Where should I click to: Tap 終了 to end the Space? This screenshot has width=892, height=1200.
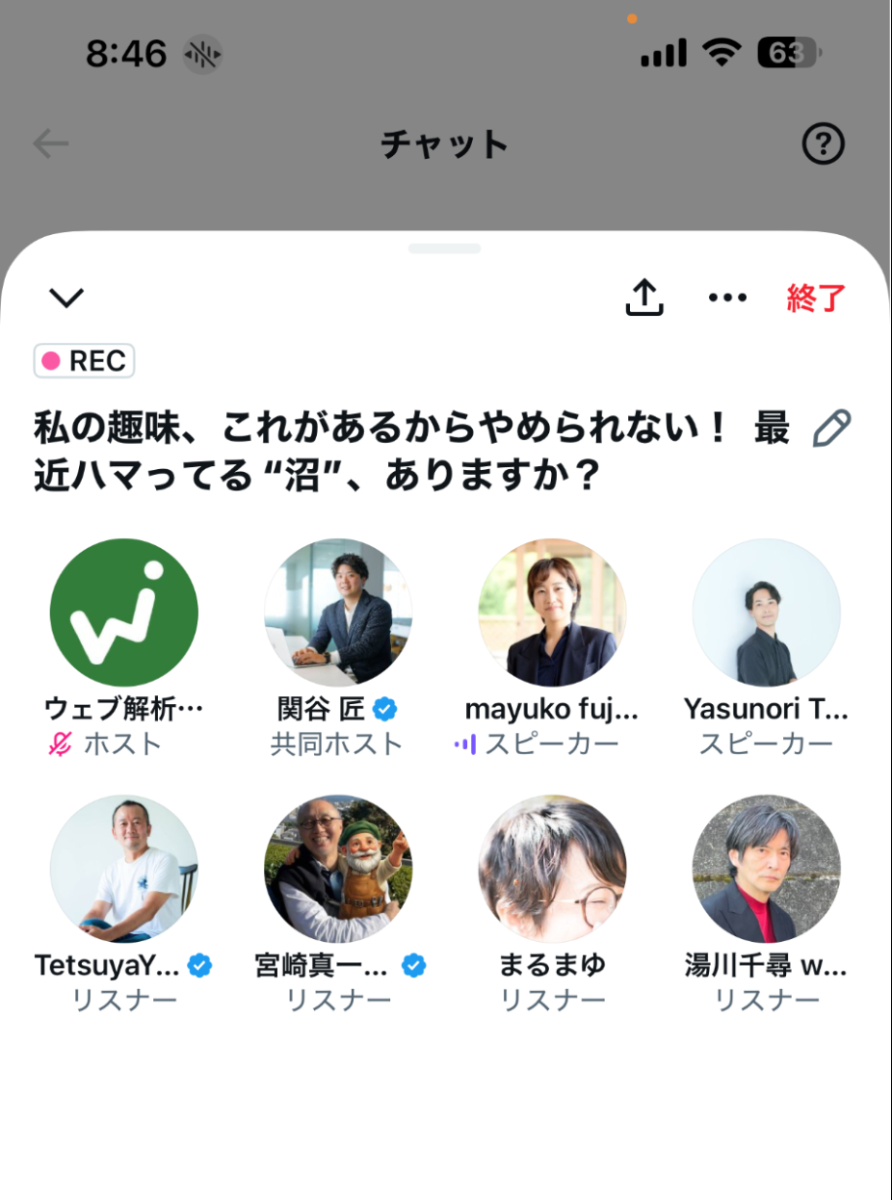(x=816, y=298)
